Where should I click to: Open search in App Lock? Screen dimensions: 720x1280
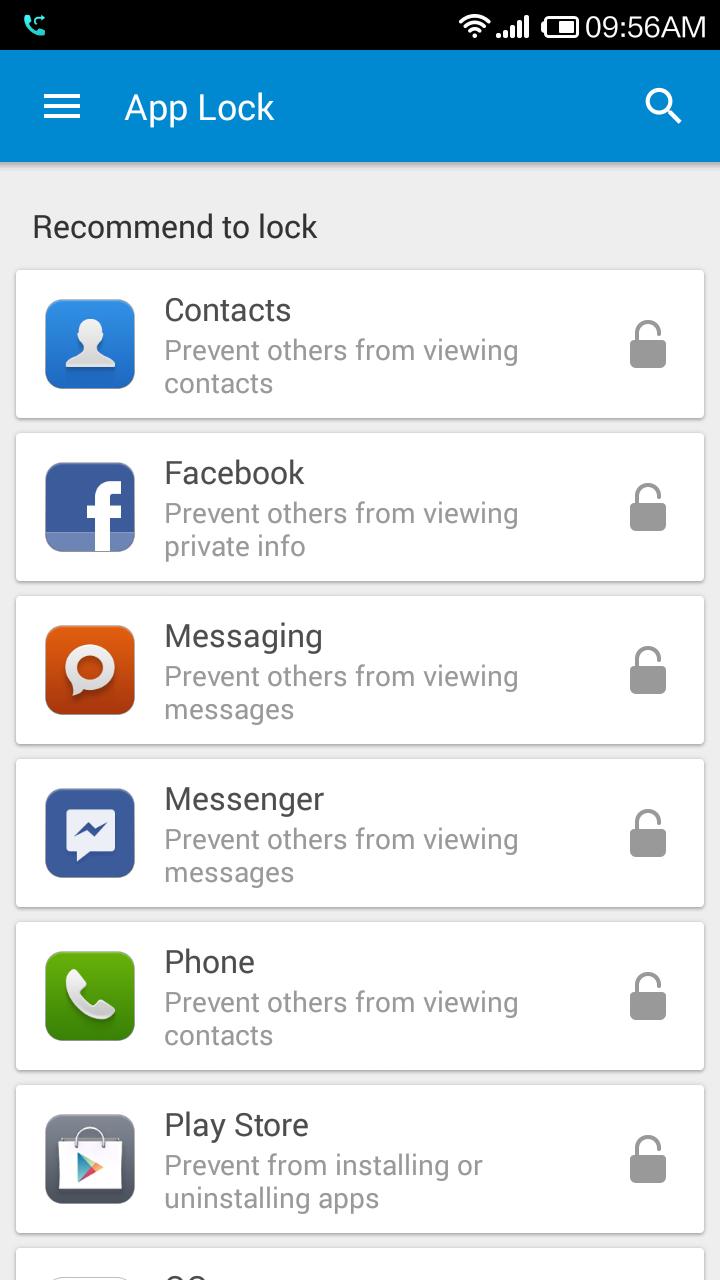(663, 105)
